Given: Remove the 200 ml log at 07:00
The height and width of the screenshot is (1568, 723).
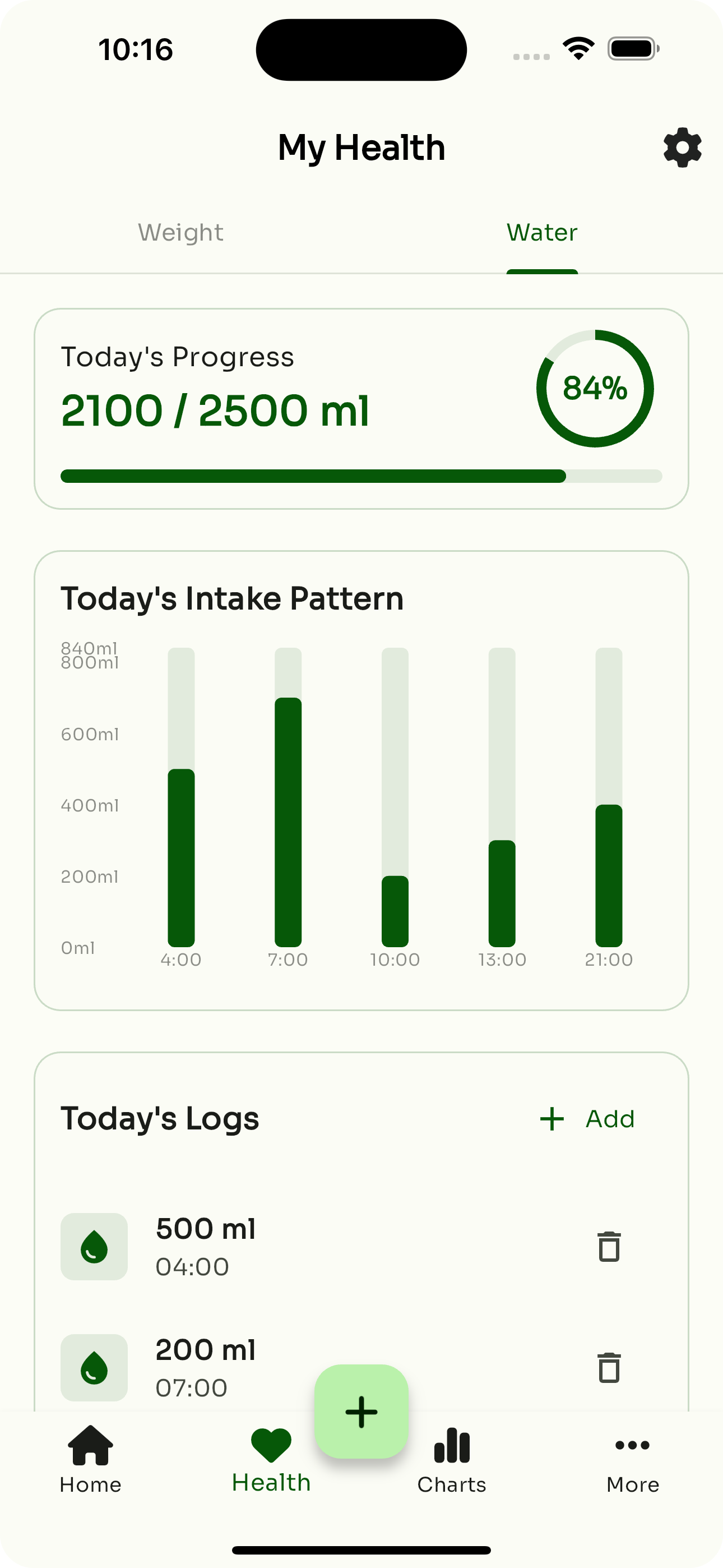Looking at the screenshot, I should (609, 1368).
